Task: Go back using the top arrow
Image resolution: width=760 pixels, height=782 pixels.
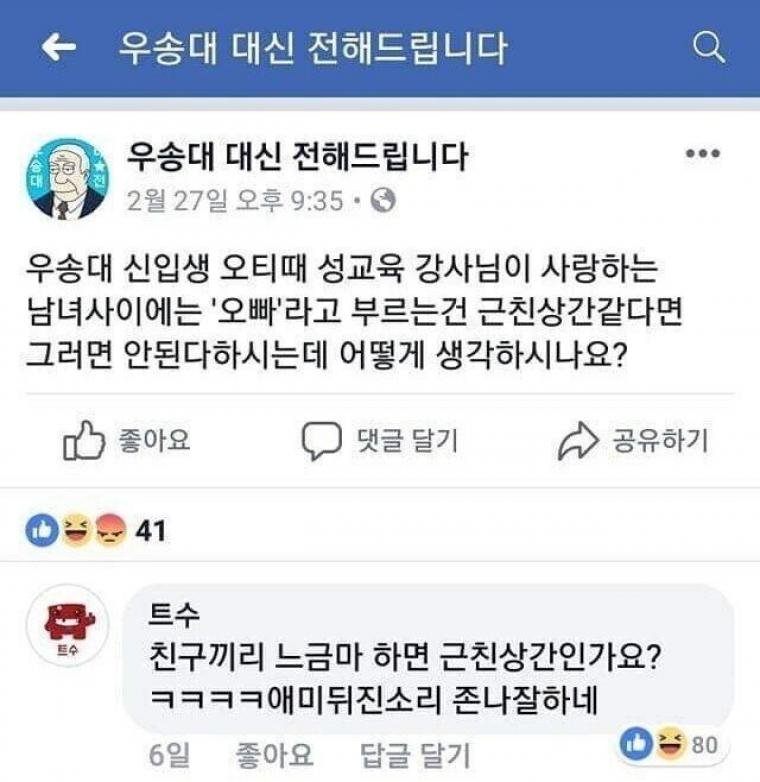Action: point(59,48)
